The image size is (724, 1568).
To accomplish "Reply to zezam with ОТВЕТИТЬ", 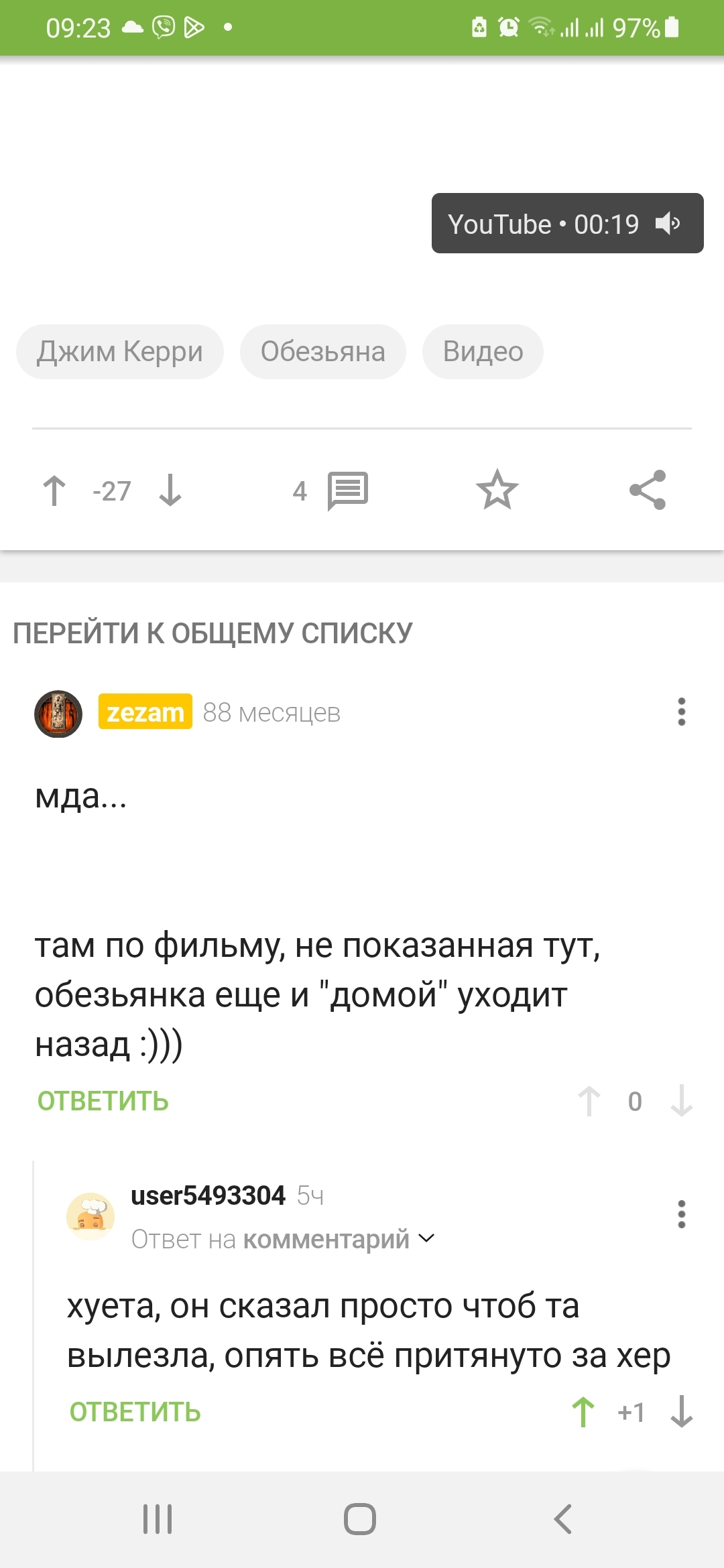I will (x=103, y=1101).
